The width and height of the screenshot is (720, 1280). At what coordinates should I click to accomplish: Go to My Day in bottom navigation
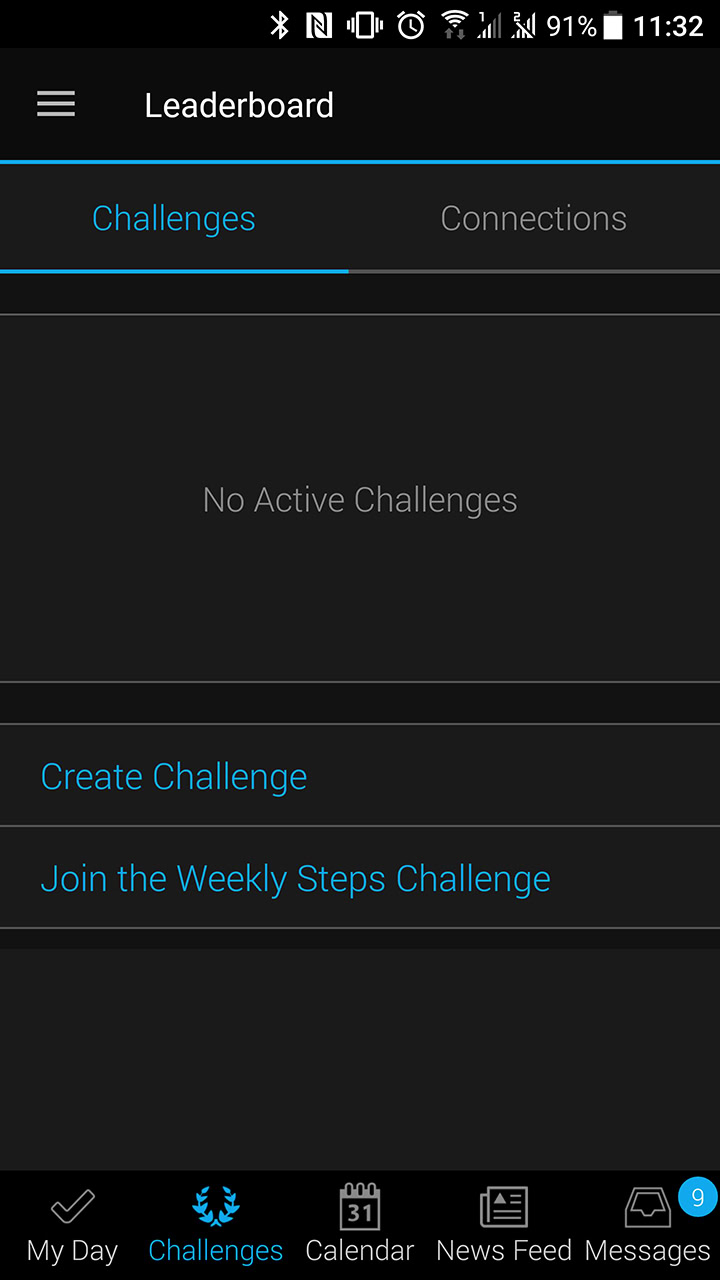click(72, 1225)
